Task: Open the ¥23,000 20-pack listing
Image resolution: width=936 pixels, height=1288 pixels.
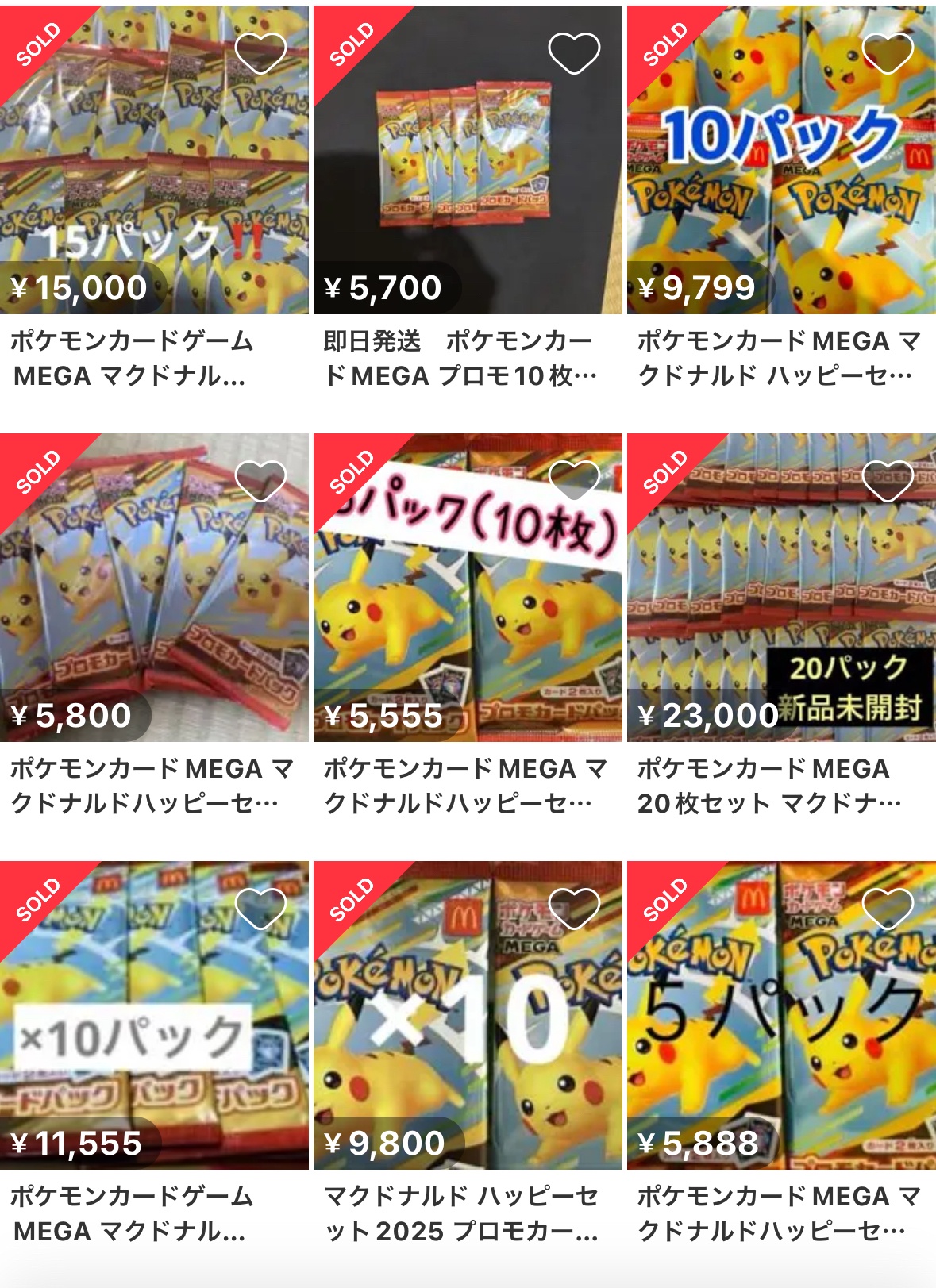Action: 781,587
